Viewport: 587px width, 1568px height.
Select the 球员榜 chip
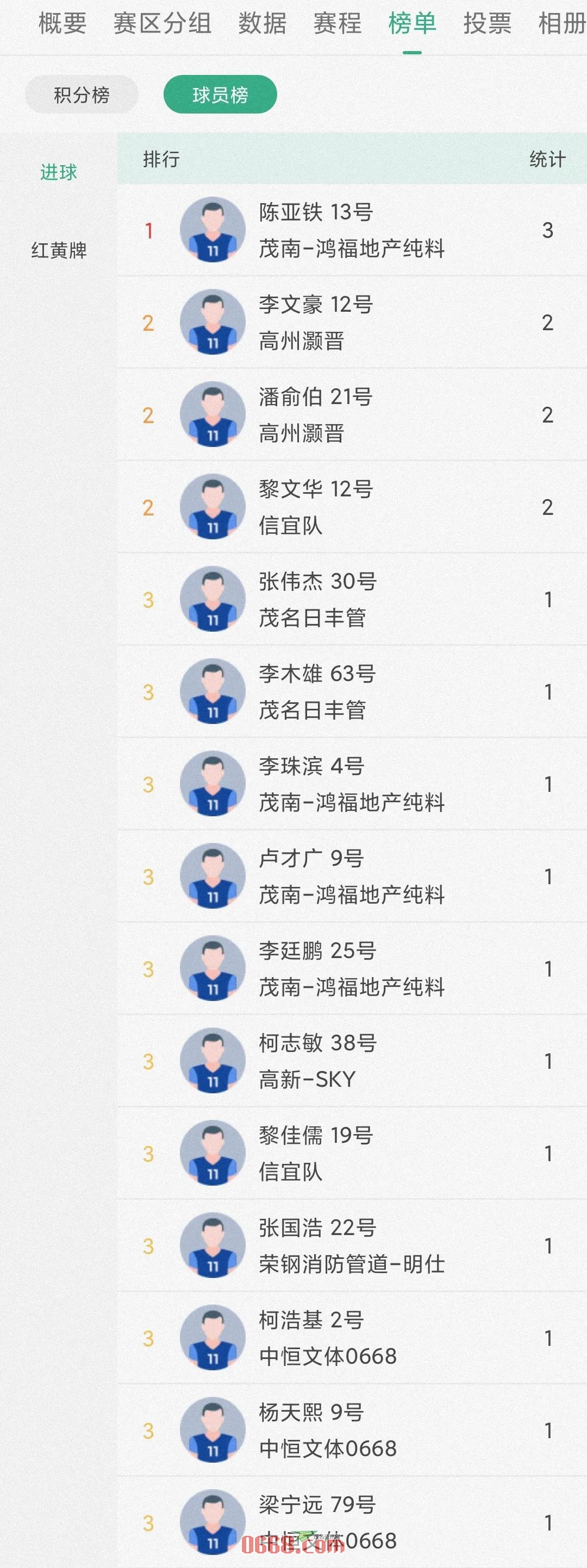coord(220,95)
